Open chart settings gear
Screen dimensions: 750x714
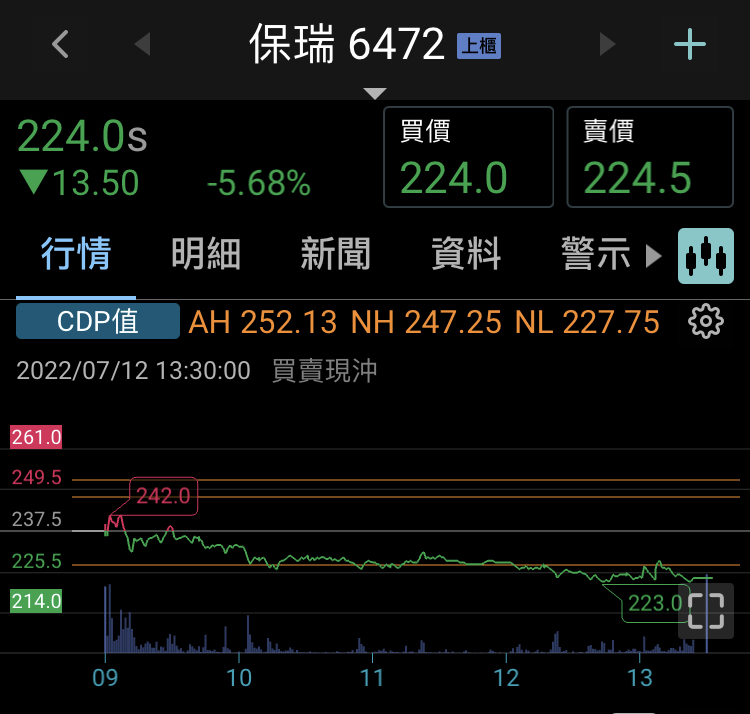(x=706, y=322)
